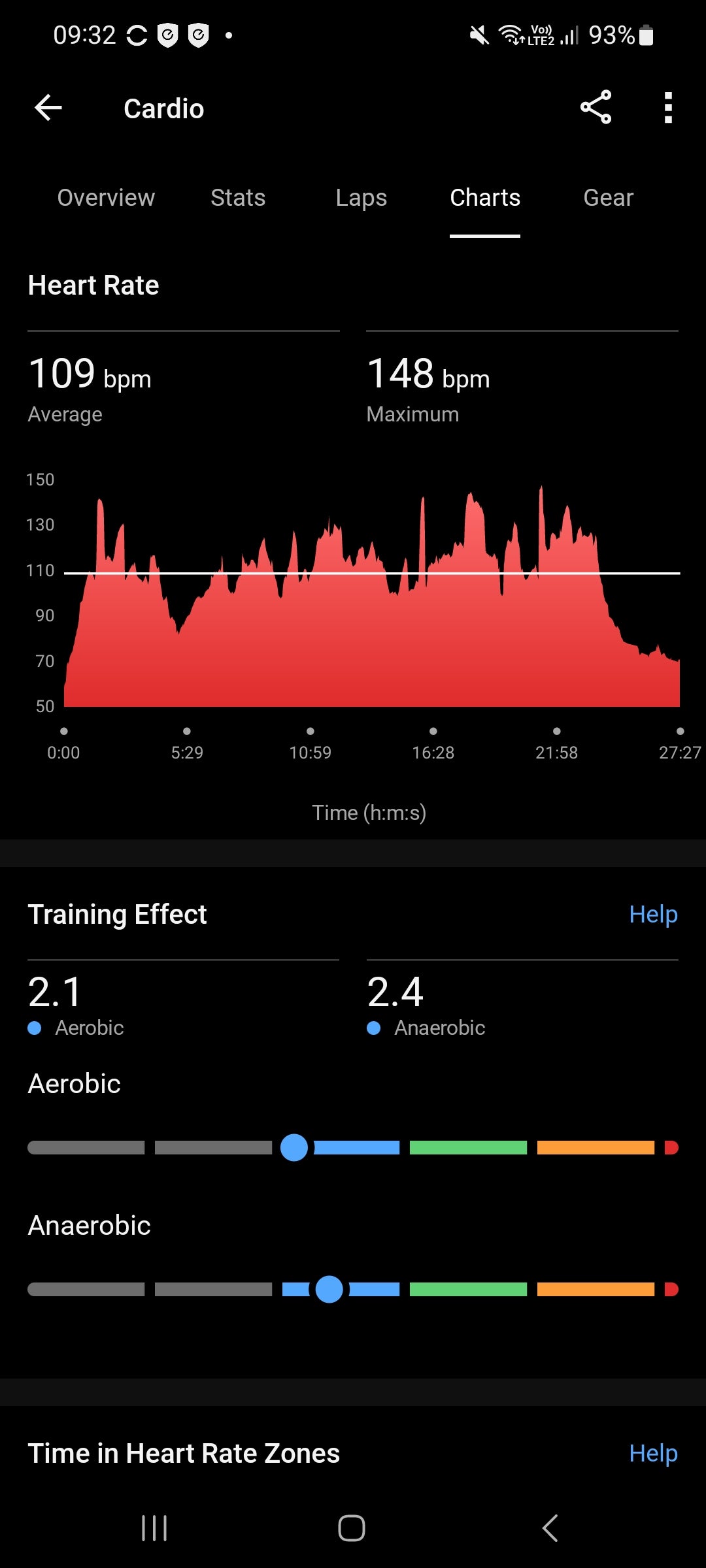Go back from the Cardio activity

pos(48,108)
